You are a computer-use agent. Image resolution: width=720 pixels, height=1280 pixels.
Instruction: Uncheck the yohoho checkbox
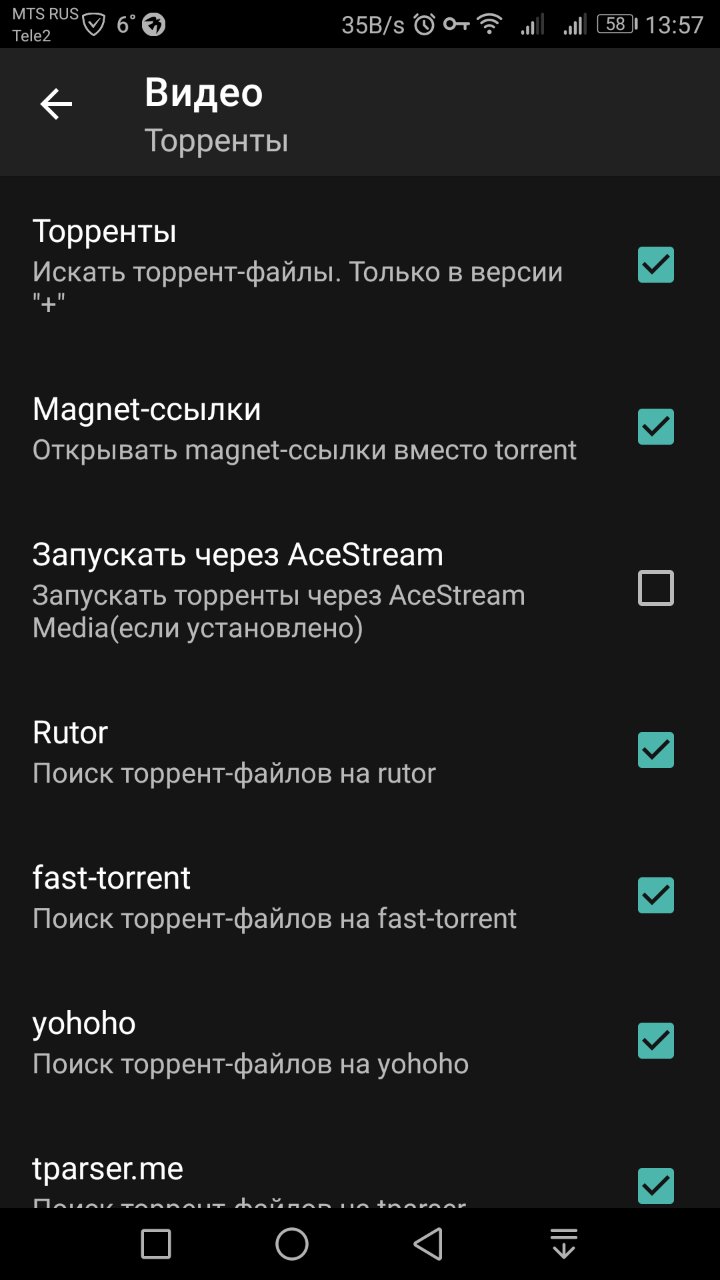pos(656,1041)
